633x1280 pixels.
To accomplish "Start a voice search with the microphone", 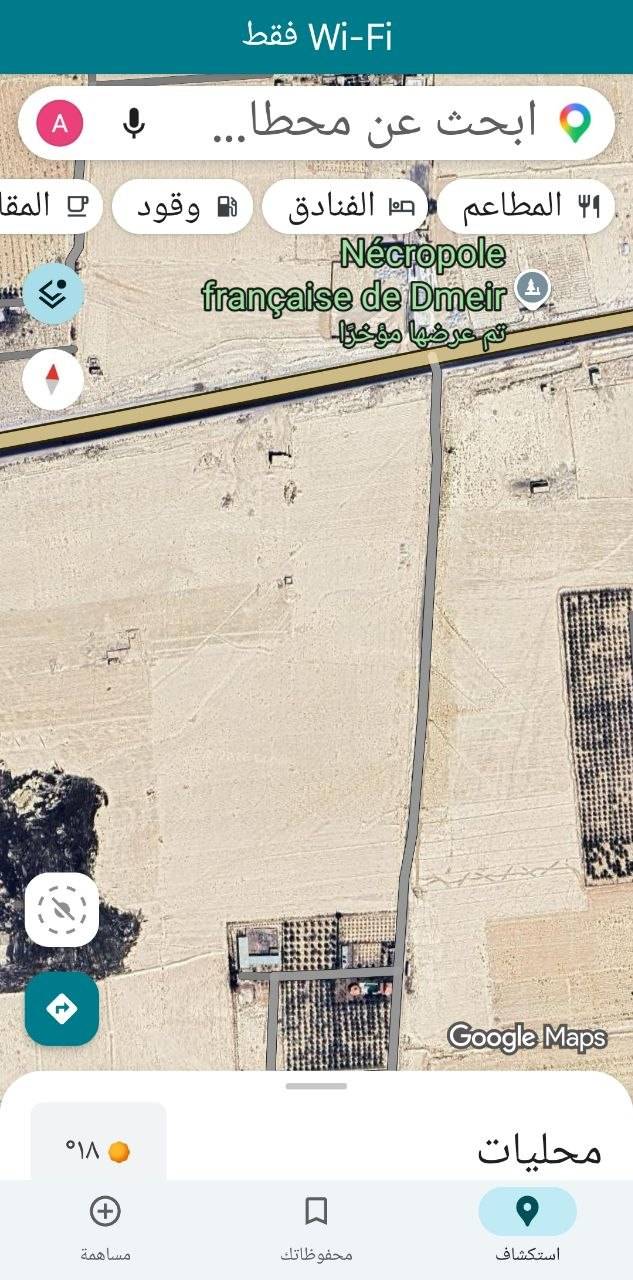I will click(x=133, y=123).
